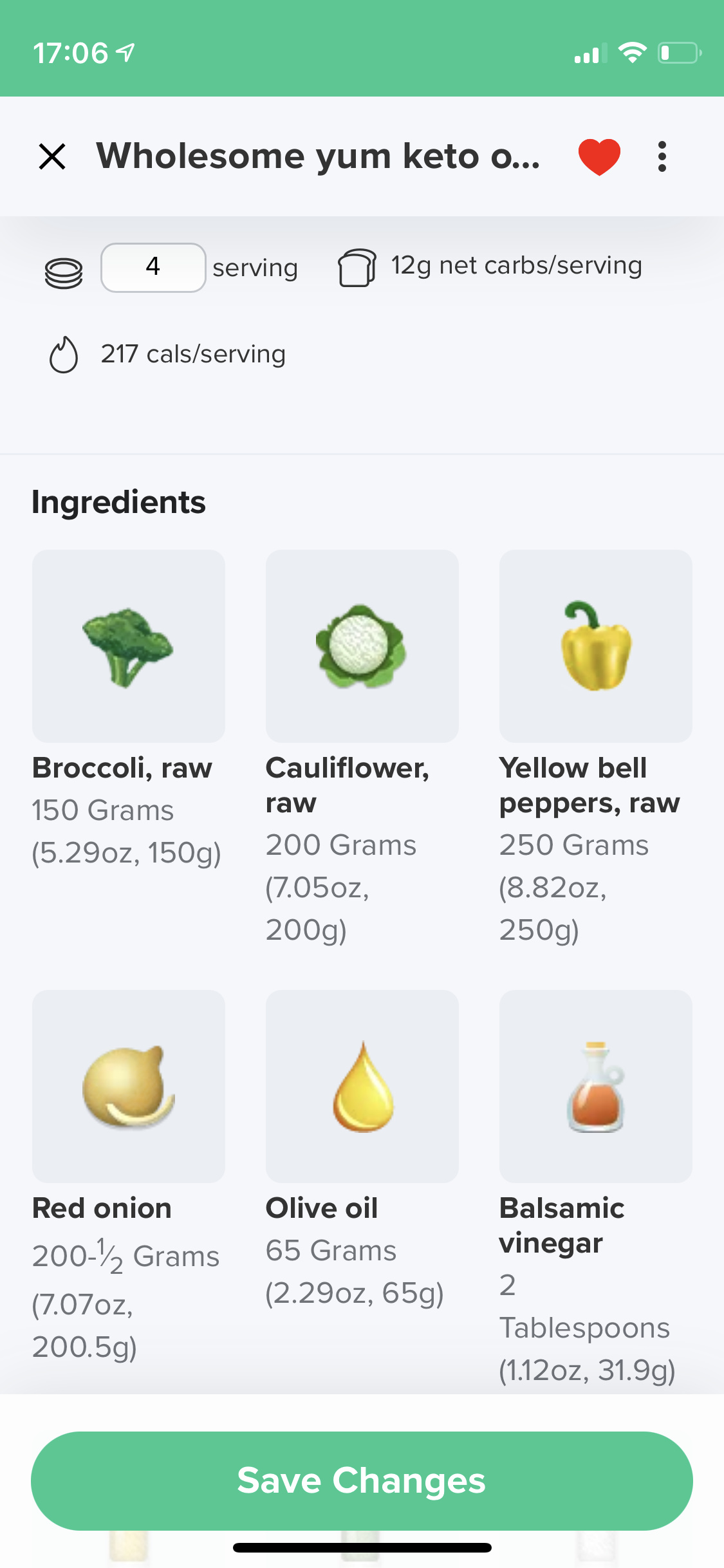Image resolution: width=724 pixels, height=1568 pixels.
Task: Close the recipe editor
Action: tap(52, 156)
